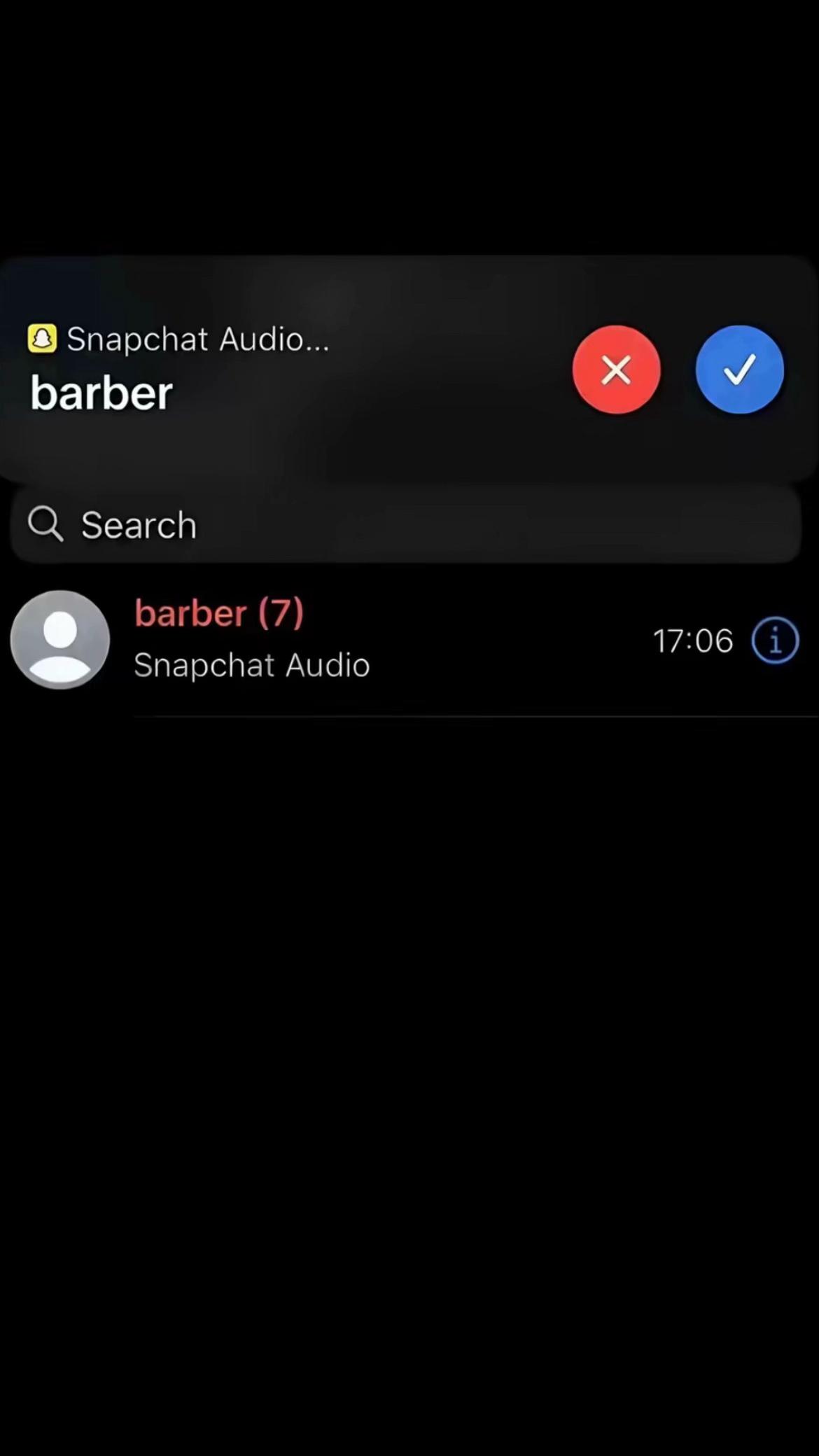Decline the Snapchat Audio call from barber
This screenshot has width=819, height=1456.
coord(616,370)
